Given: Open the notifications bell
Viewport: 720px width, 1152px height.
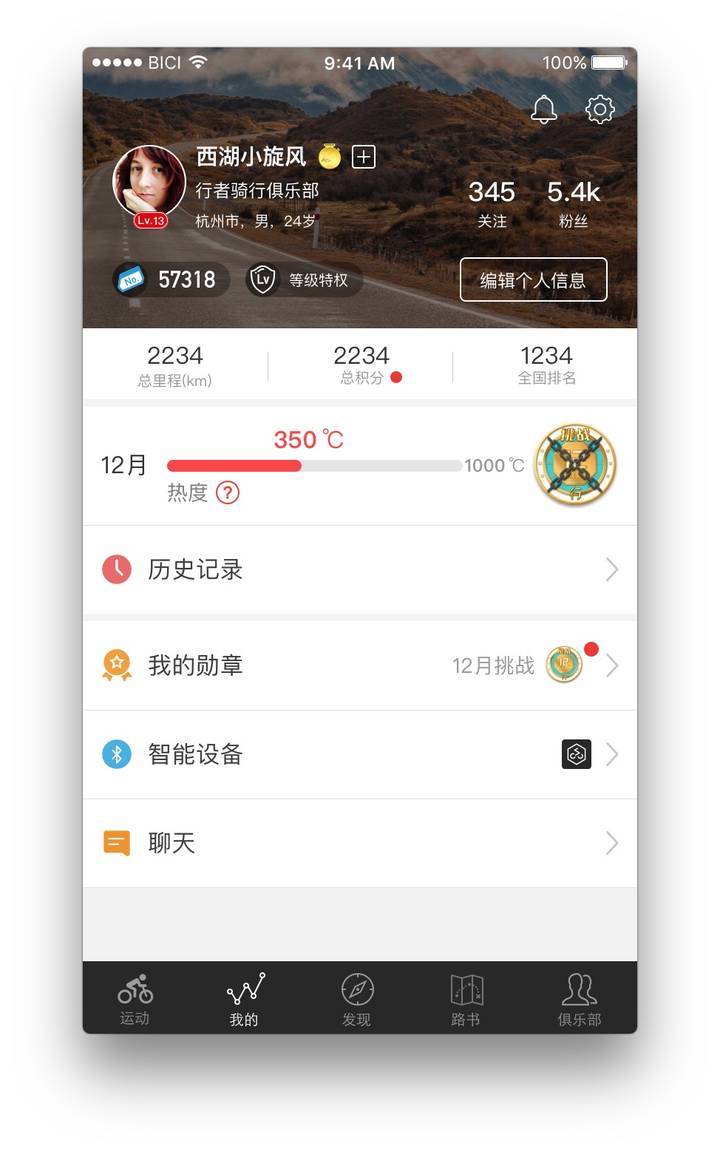Looking at the screenshot, I should point(543,109).
